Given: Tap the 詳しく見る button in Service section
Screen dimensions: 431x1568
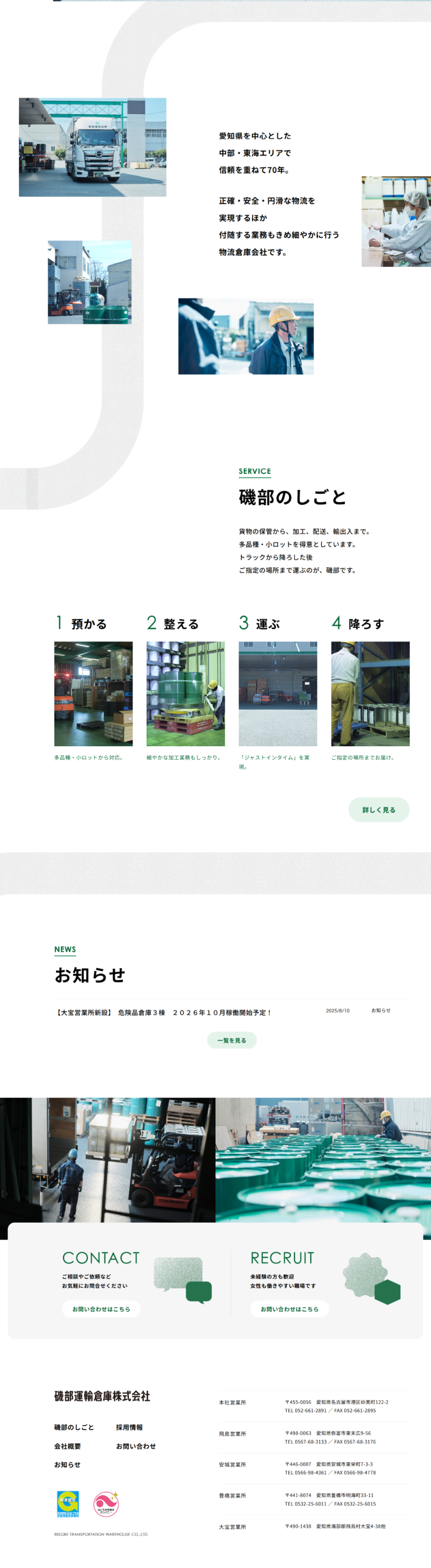Looking at the screenshot, I should (379, 809).
